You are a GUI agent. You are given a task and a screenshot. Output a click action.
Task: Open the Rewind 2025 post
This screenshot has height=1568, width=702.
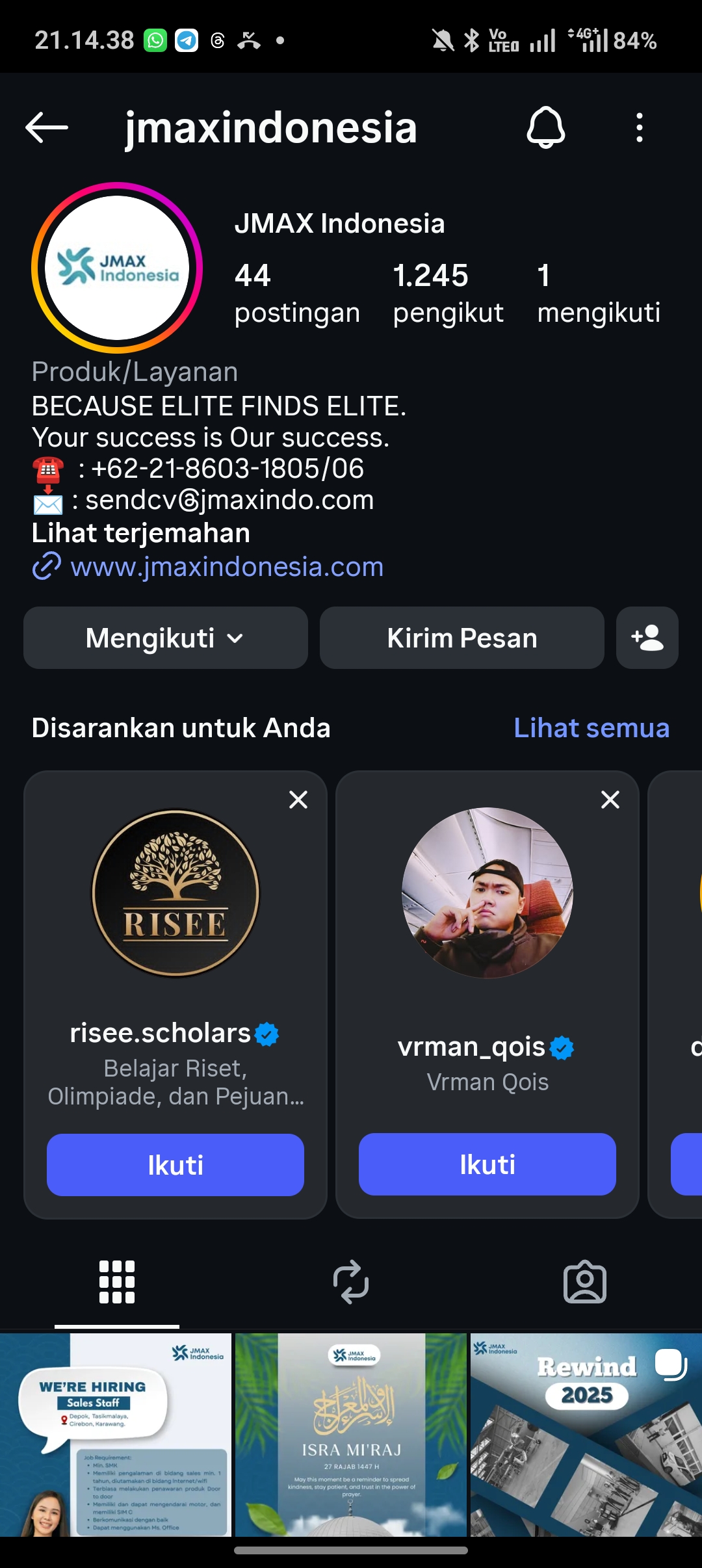[586, 1434]
